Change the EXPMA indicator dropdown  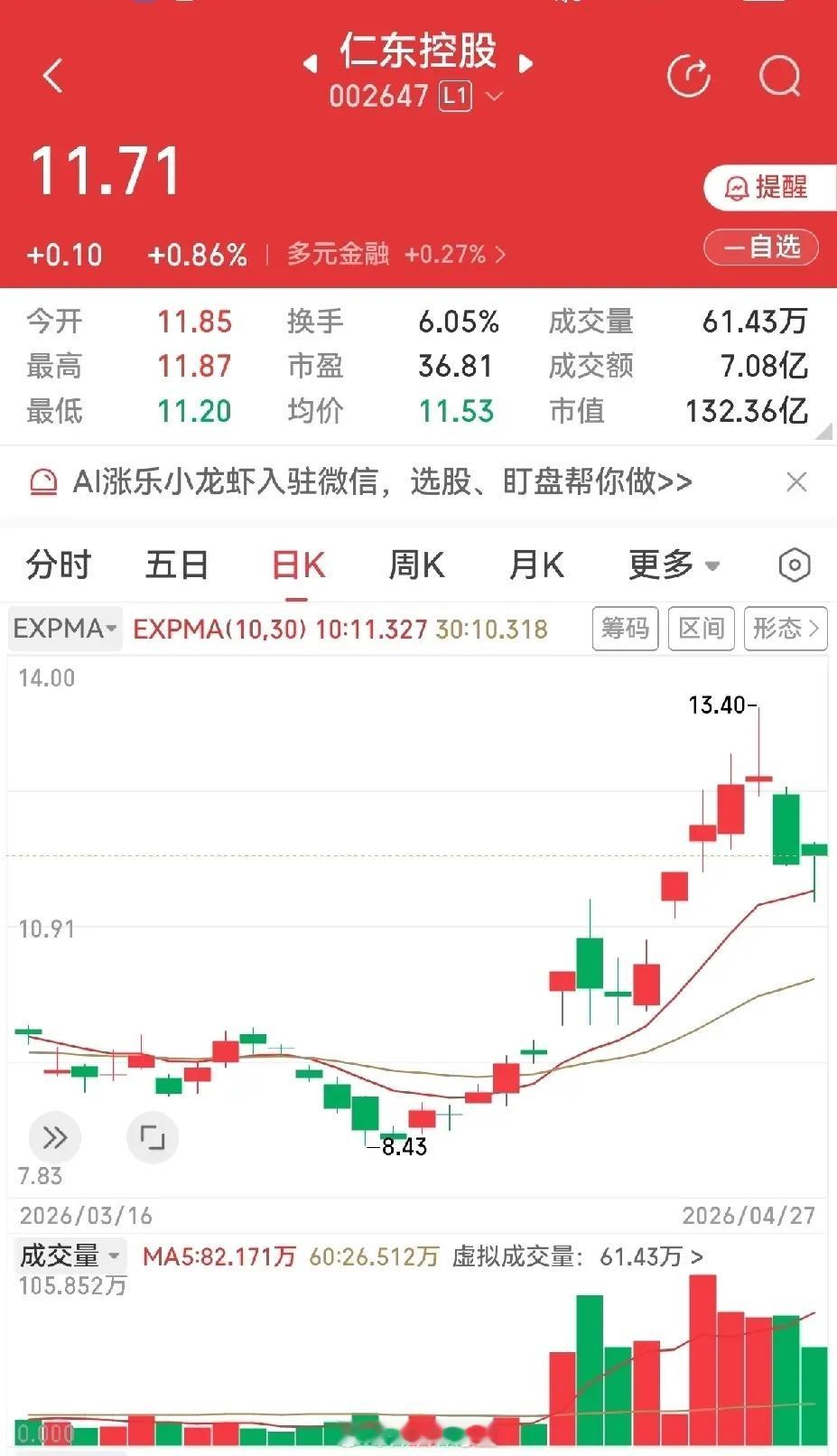65,628
